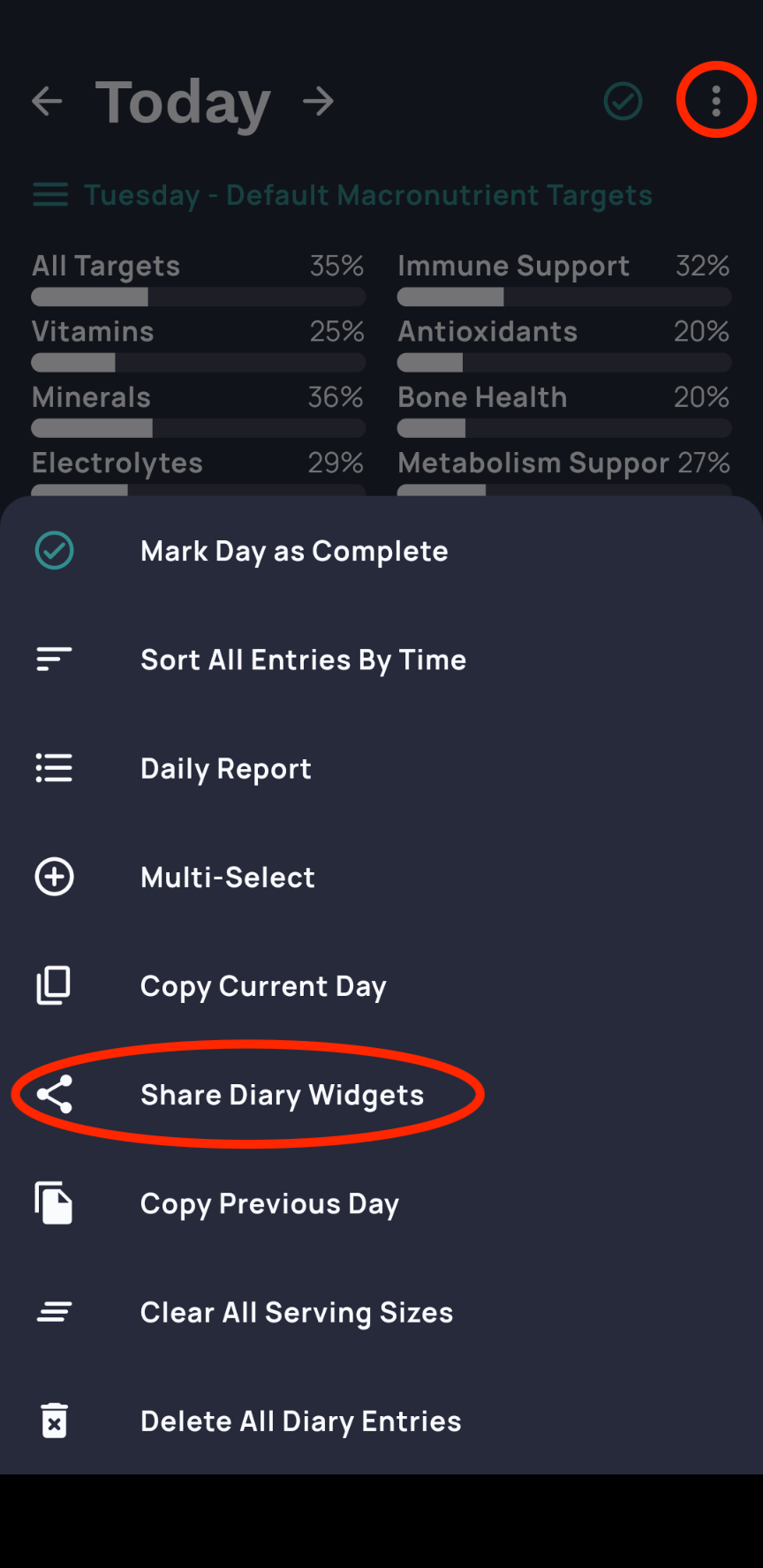Click the Mark Day as Complete circle icon
This screenshot has width=763, height=1568.
pos(54,550)
